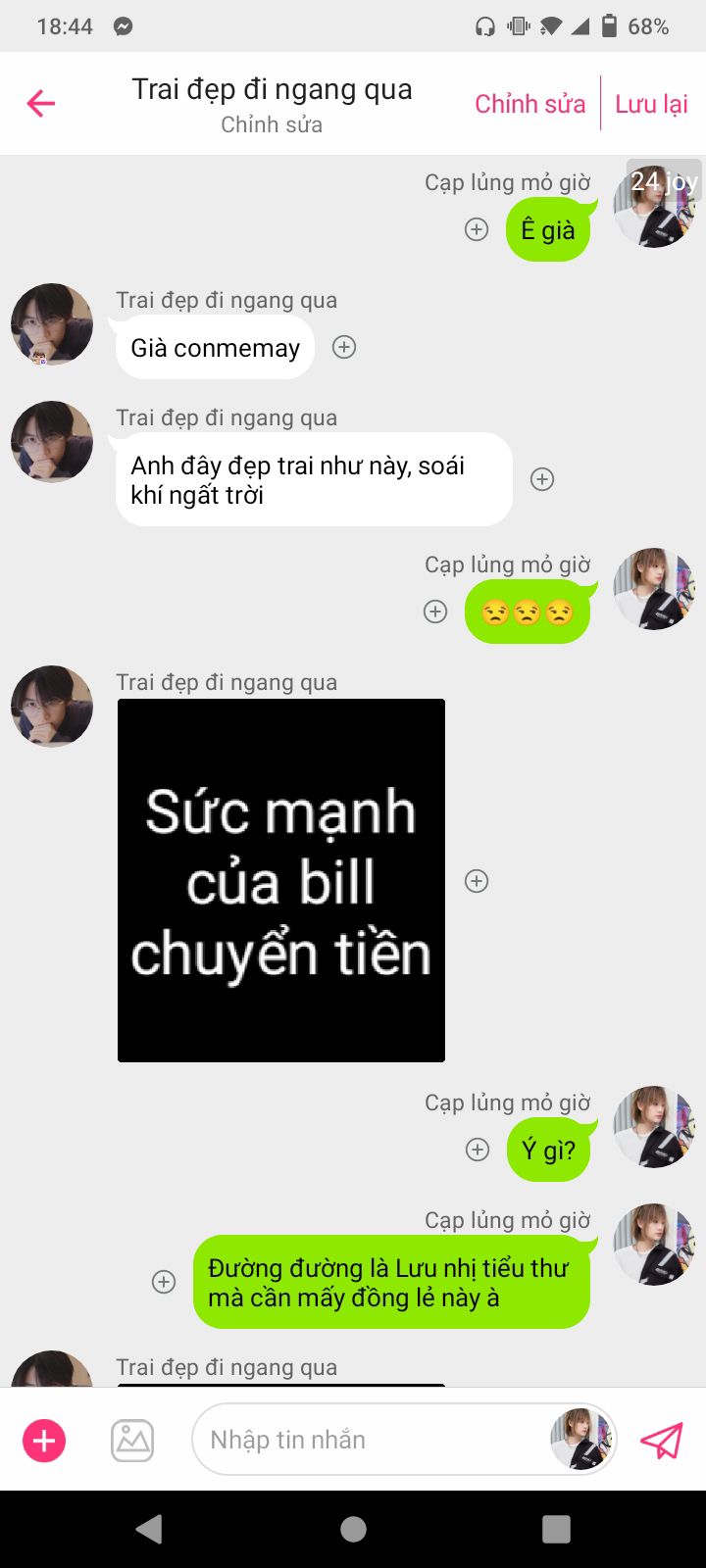This screenshot has width=706, height=1568.
Task: Tap the plus icon beside 'Ý gì?'
Action: [478, 1150]
